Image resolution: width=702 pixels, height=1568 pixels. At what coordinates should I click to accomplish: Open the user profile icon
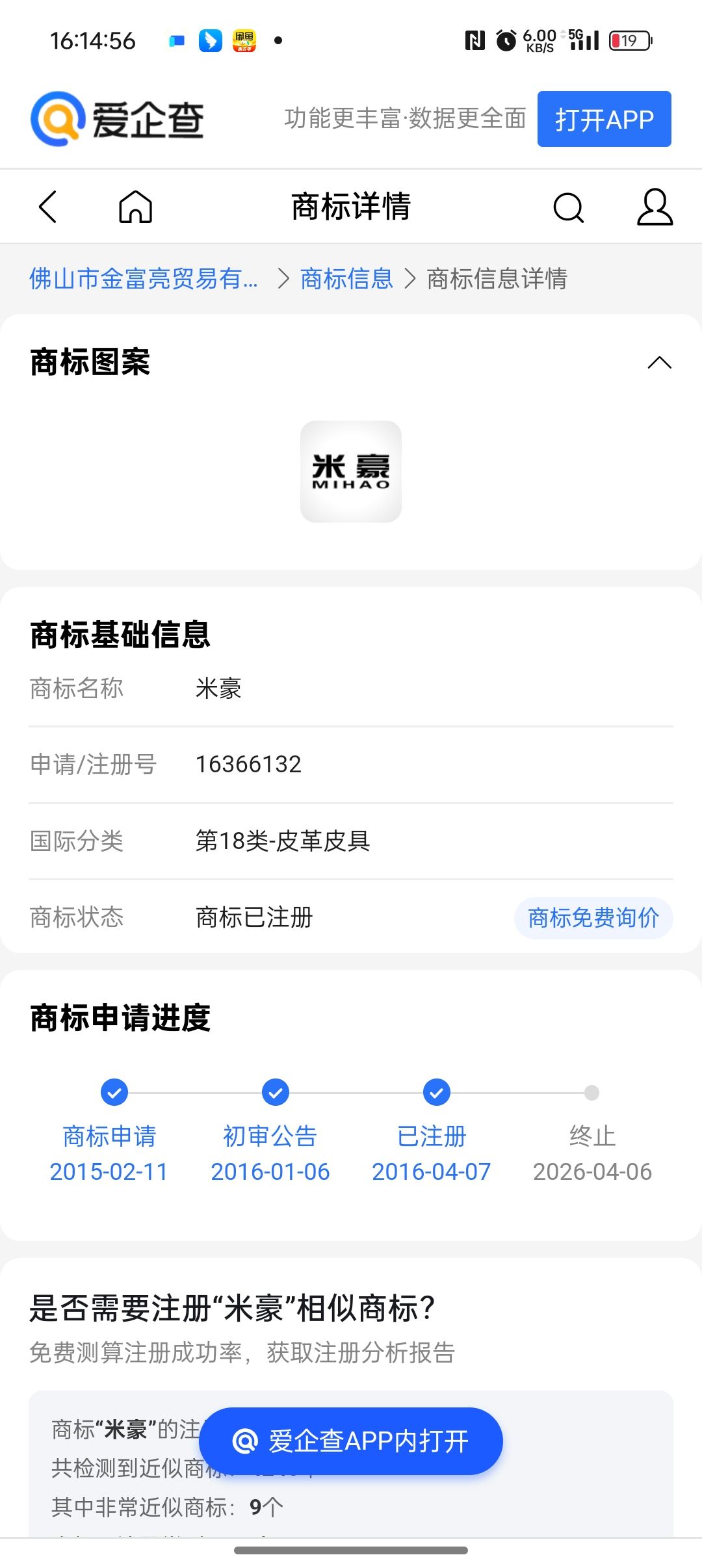tap(654, 207)
